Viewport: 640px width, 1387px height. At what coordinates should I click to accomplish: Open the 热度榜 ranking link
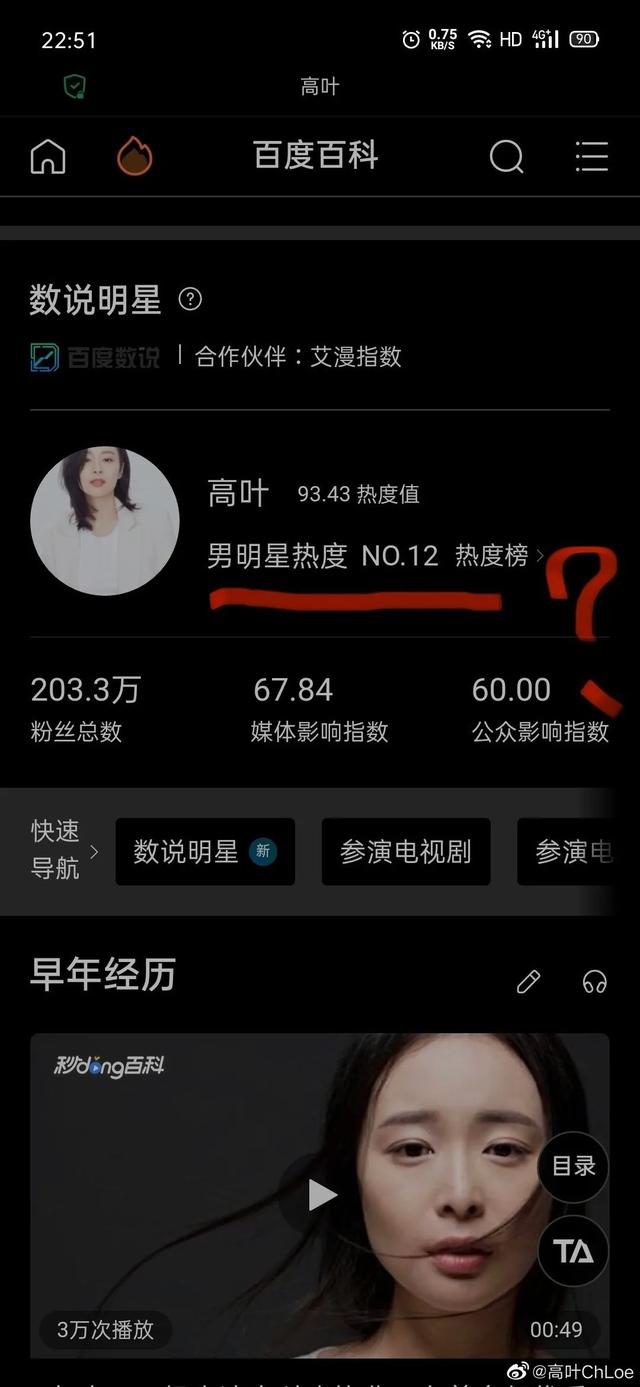[499, 556]
